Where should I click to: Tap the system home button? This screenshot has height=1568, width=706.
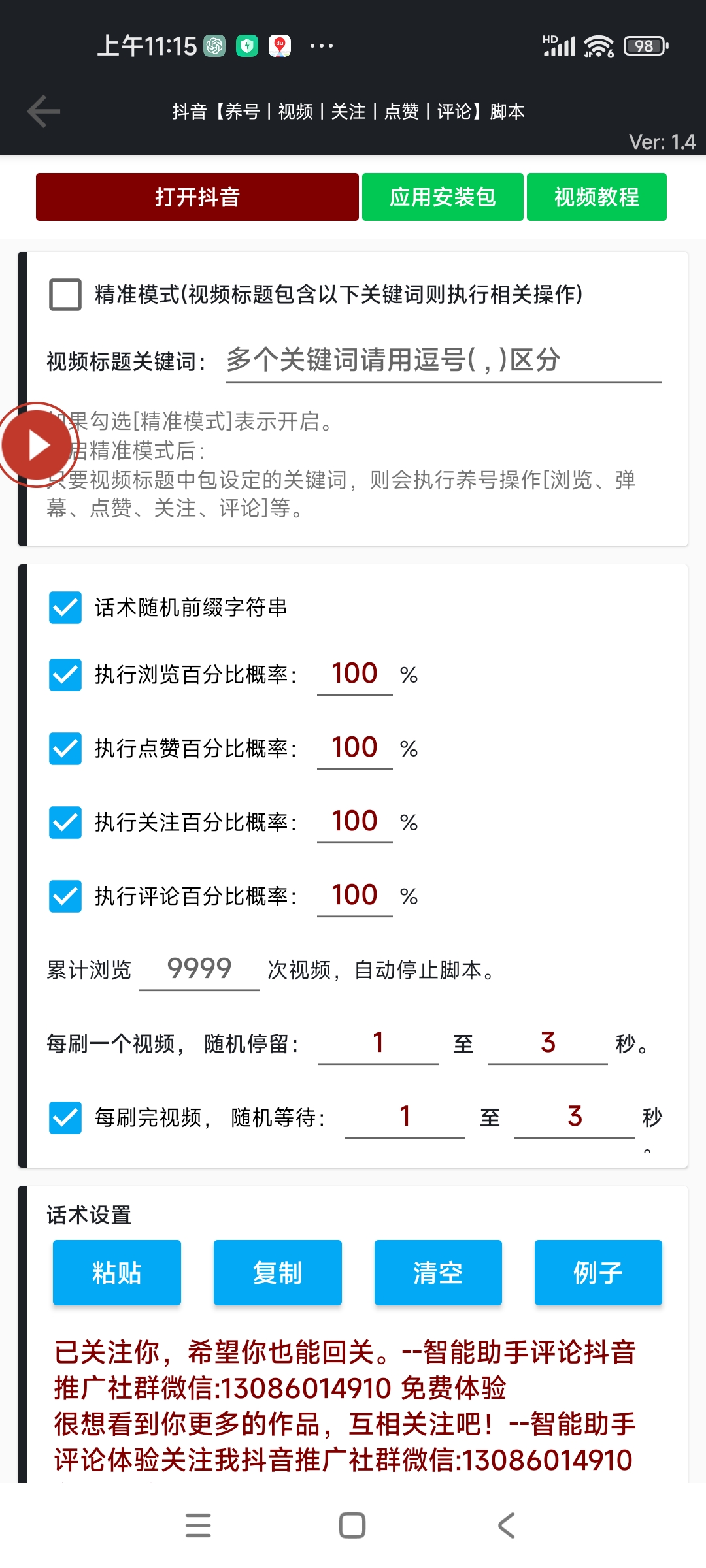[x=352, y=1526]
